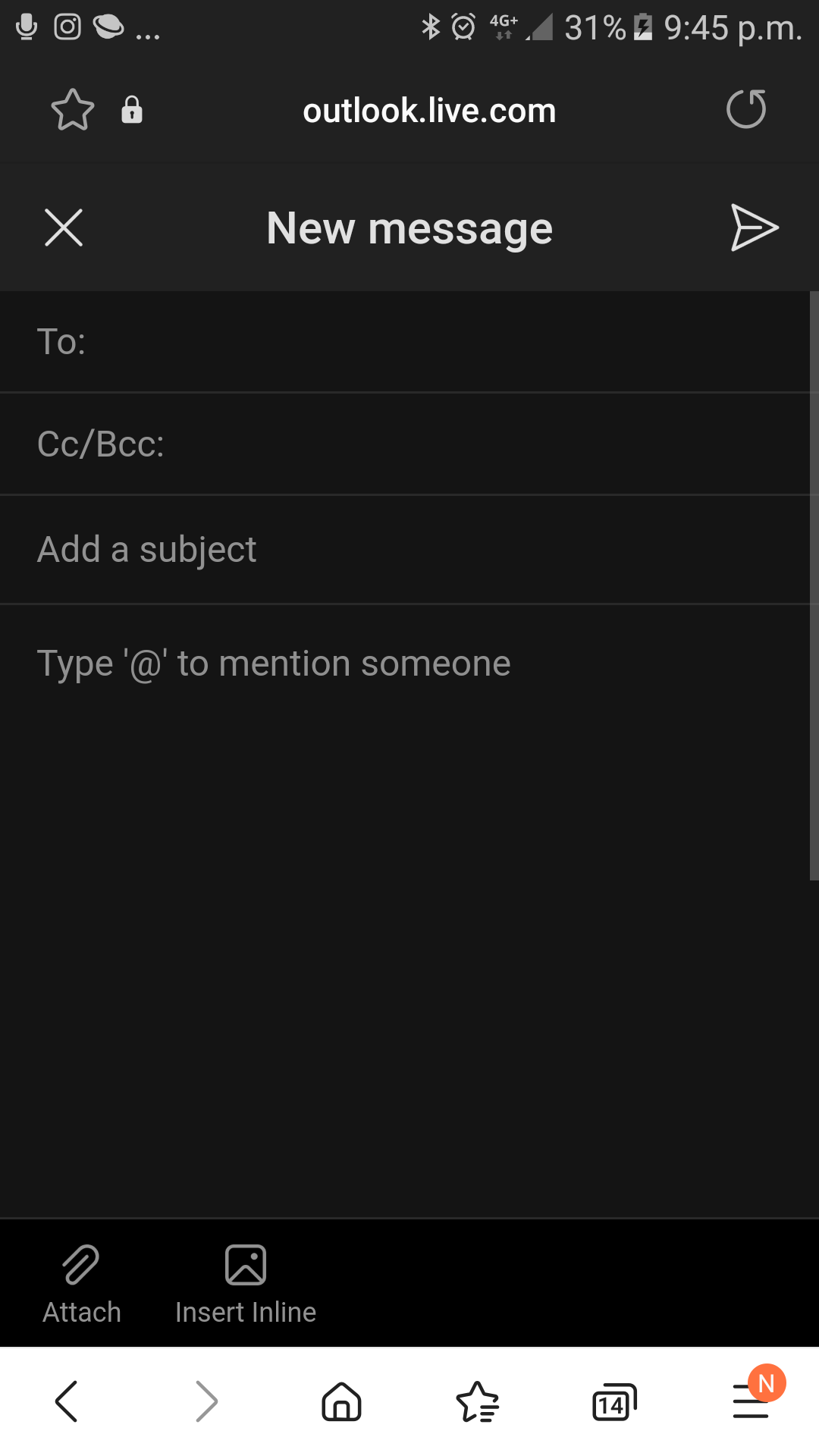Open the Instagram notification icon
The width and height of the screenshot is (819, 1456).
(67, 27)
